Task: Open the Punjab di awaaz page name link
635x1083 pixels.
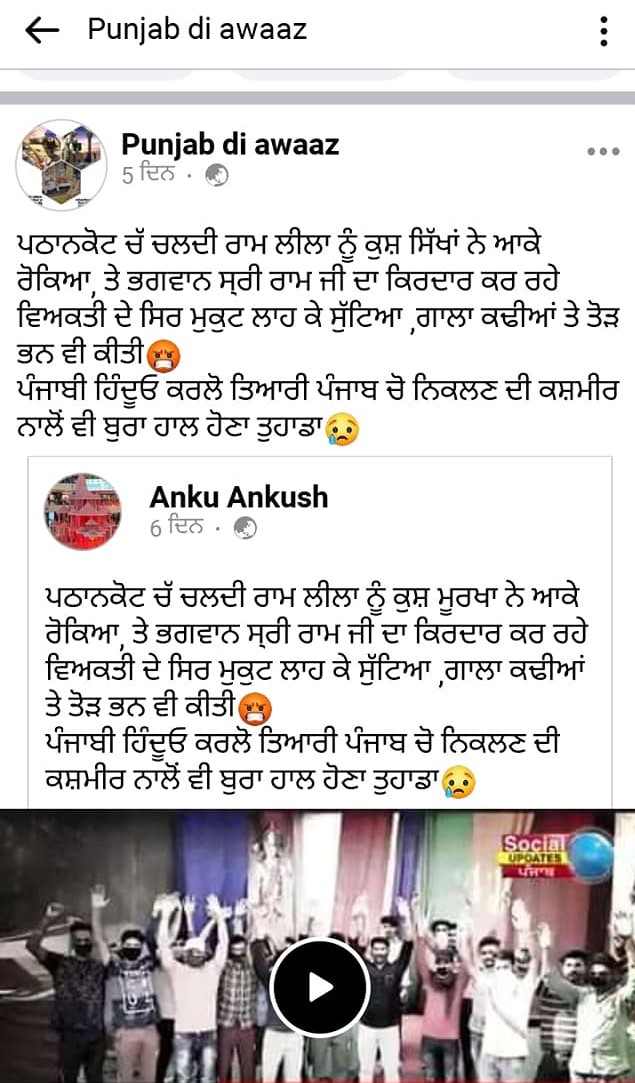Action: point(230,144)
